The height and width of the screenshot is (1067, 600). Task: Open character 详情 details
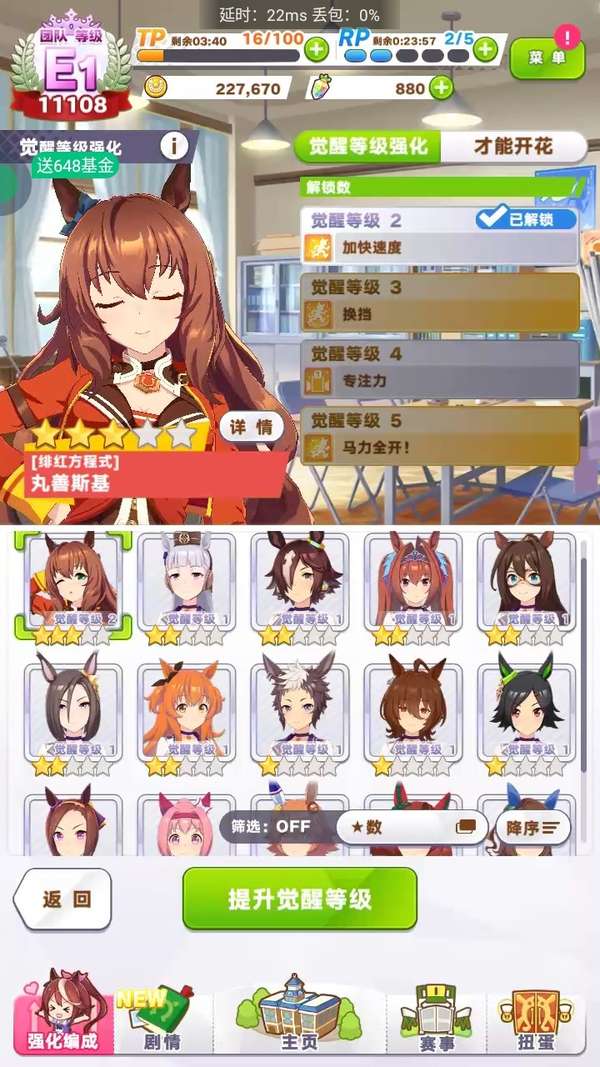click(251, 426)
